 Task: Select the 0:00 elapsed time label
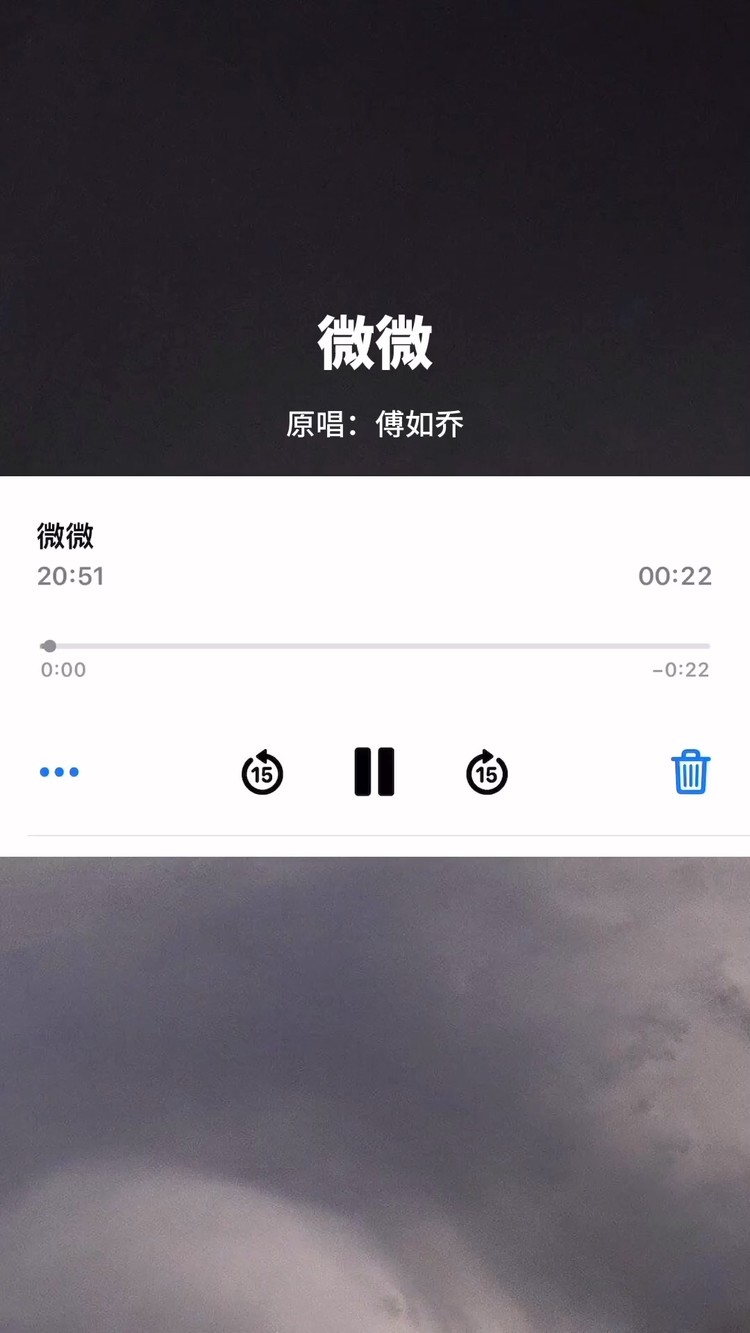[x=63, y=670]
